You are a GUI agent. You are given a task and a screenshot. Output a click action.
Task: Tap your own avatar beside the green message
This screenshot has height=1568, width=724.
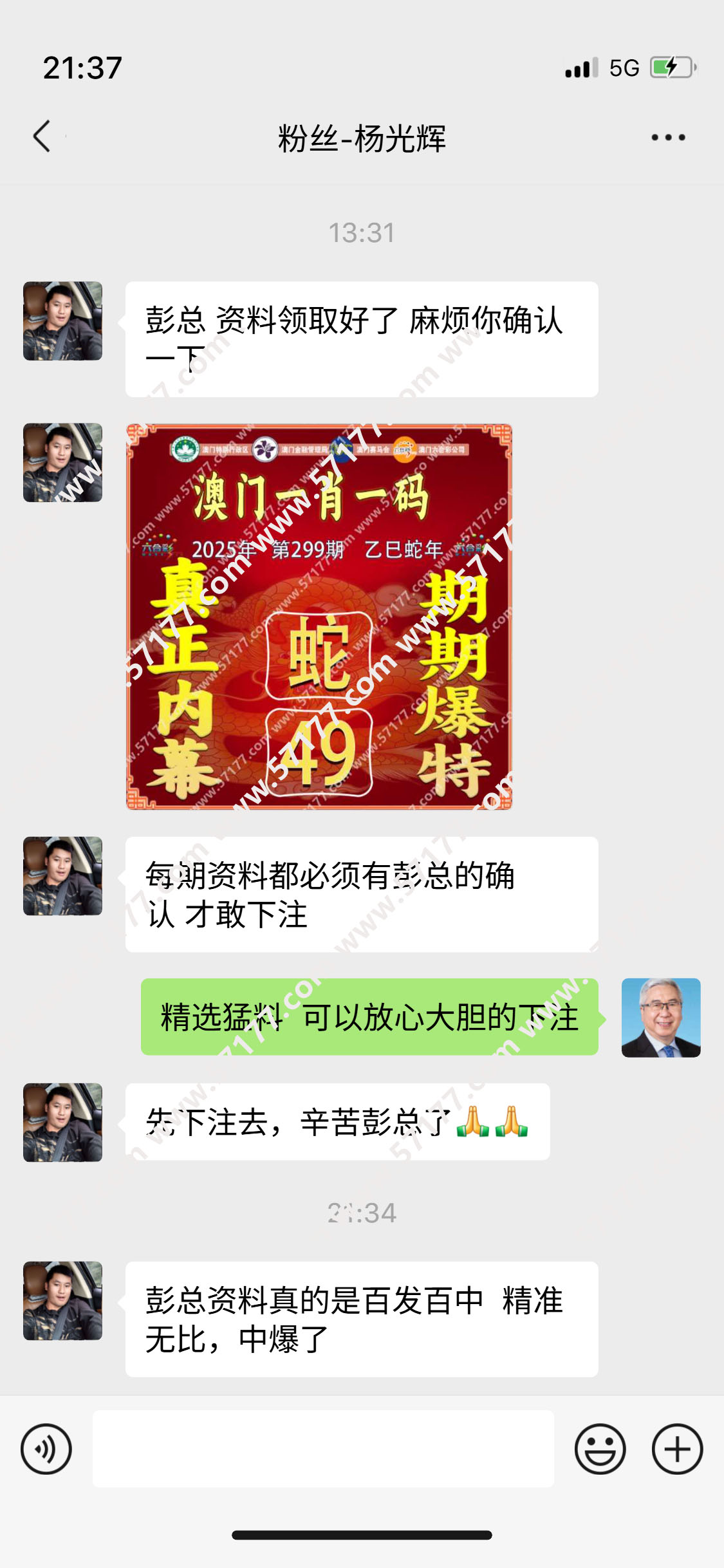pos(660,1018)
